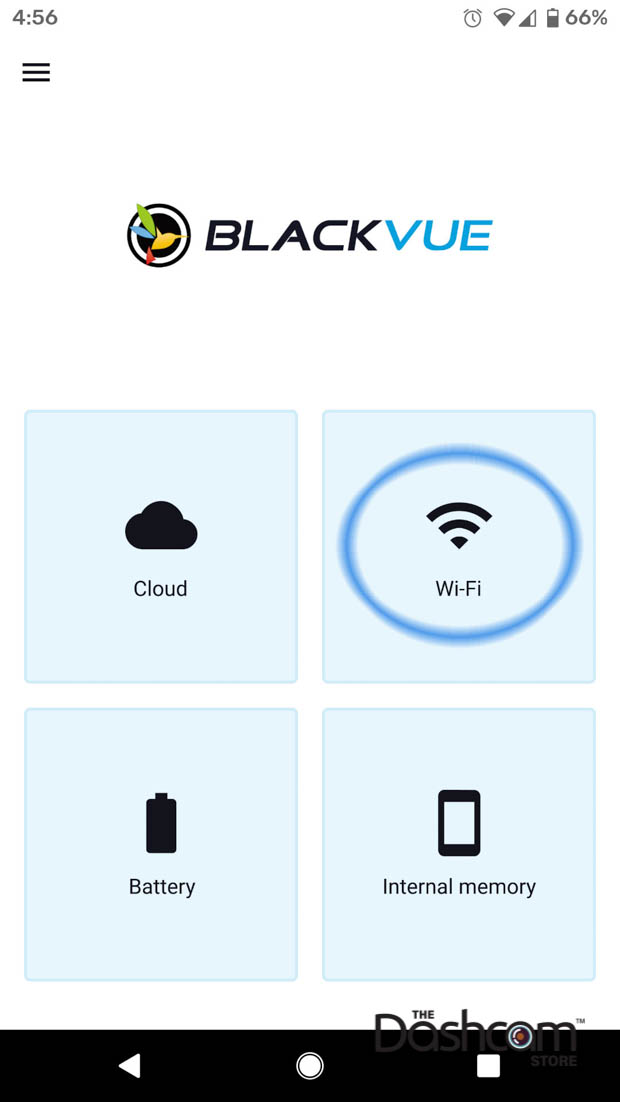This screenshot has height=1102, width=620.
Task: Tap the system home button
Action: click(x=310, y=1066)
